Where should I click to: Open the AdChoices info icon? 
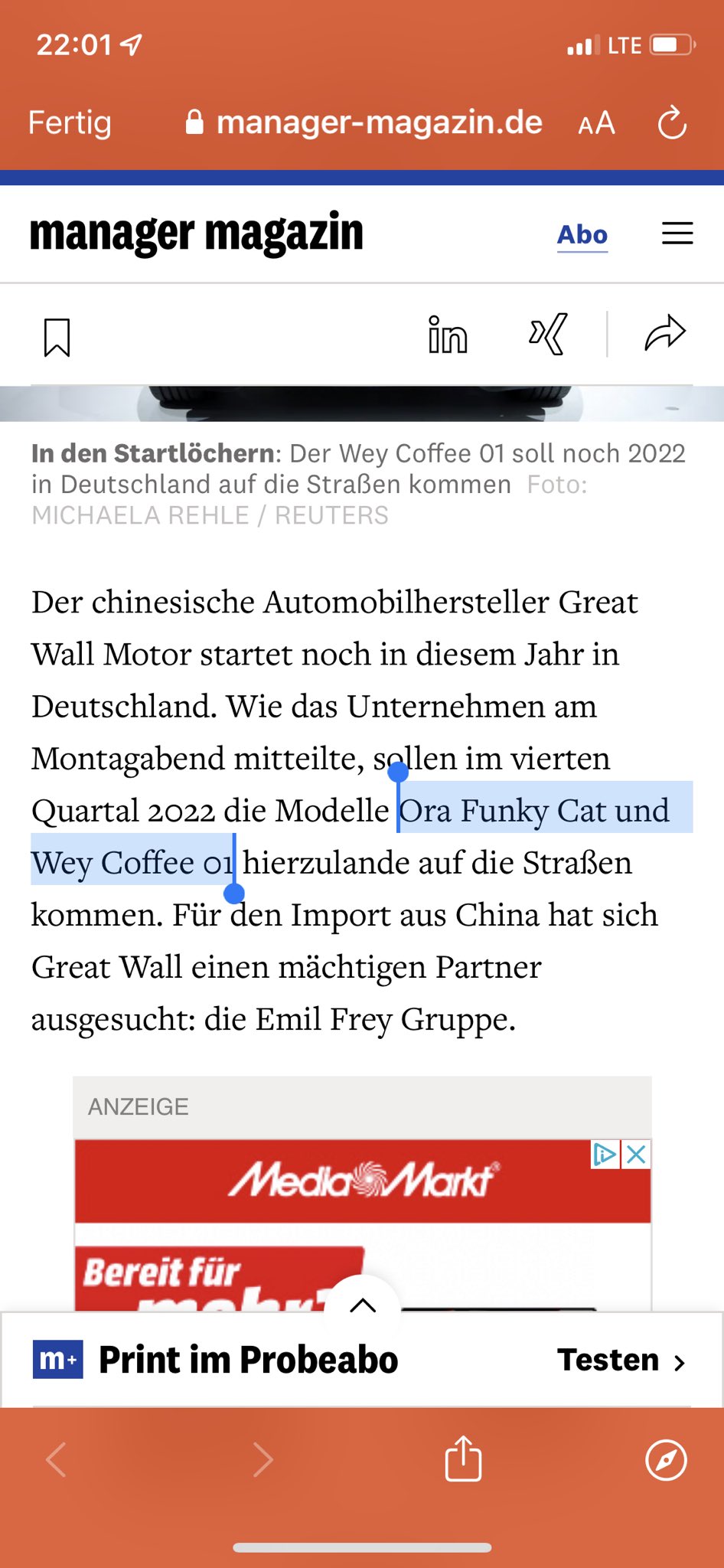pos(605,1155)
